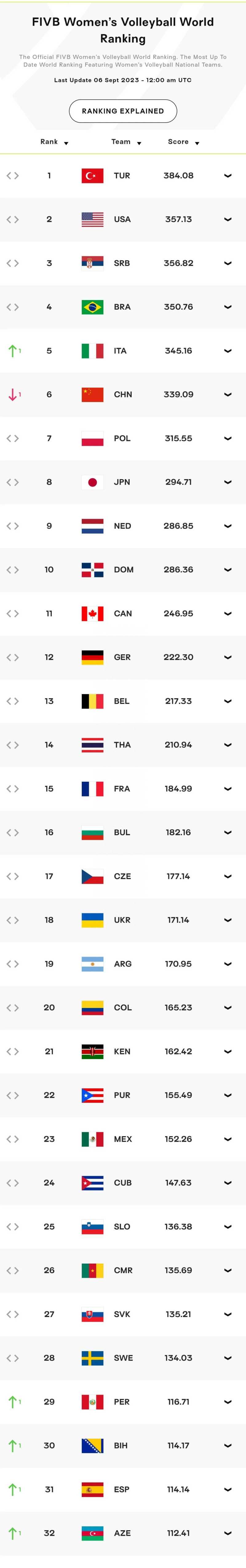Expand the GER ranking row
The image size is (246, 1568).
tap(228, 658)
